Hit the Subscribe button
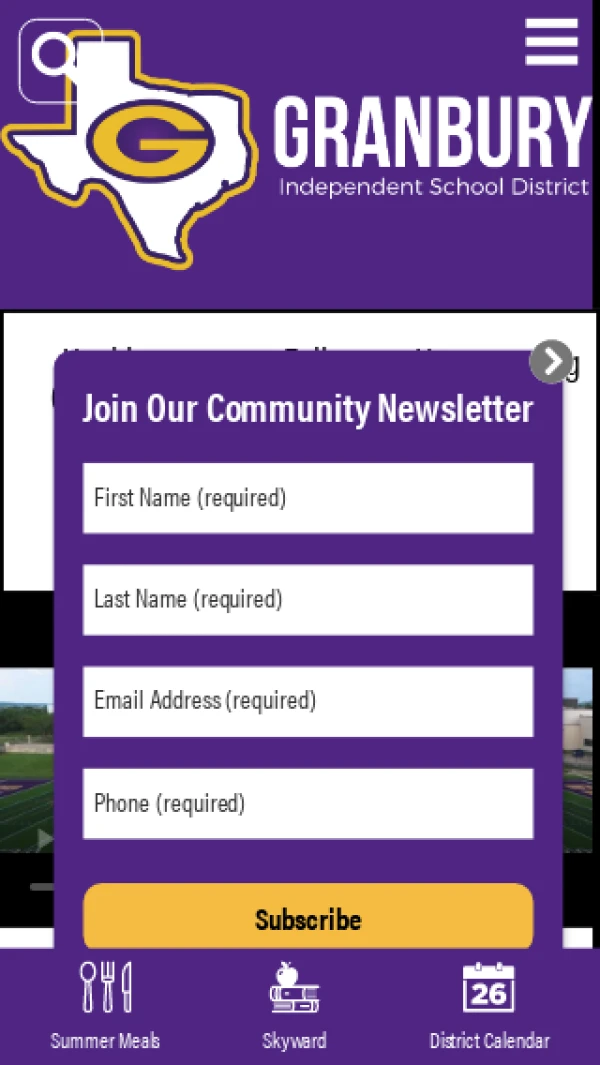 pos(308,918)
